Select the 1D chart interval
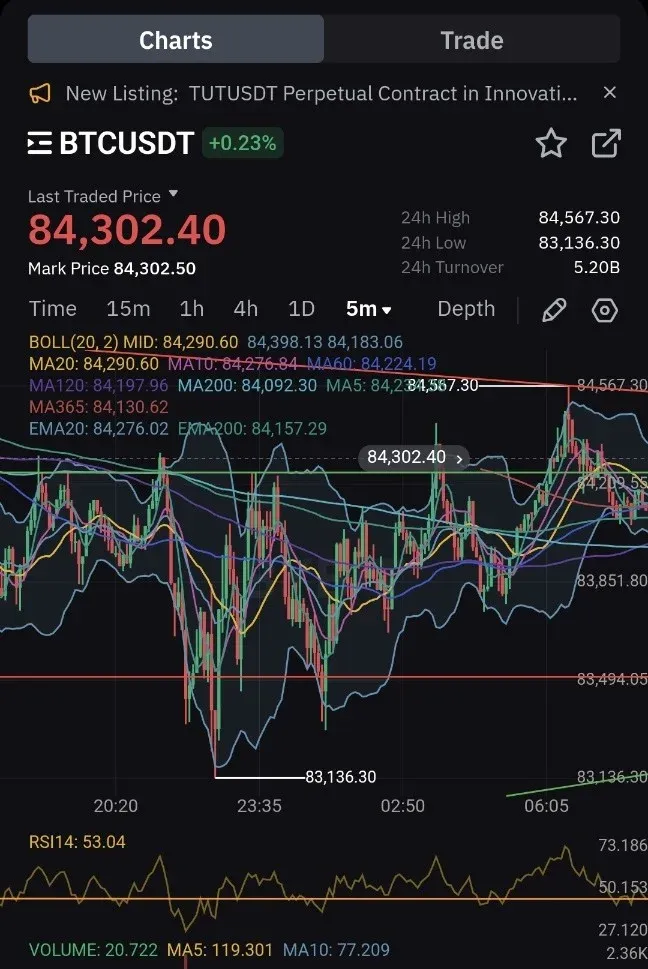The width and height of the screenshot is (648, 969). tap(301, 309)
